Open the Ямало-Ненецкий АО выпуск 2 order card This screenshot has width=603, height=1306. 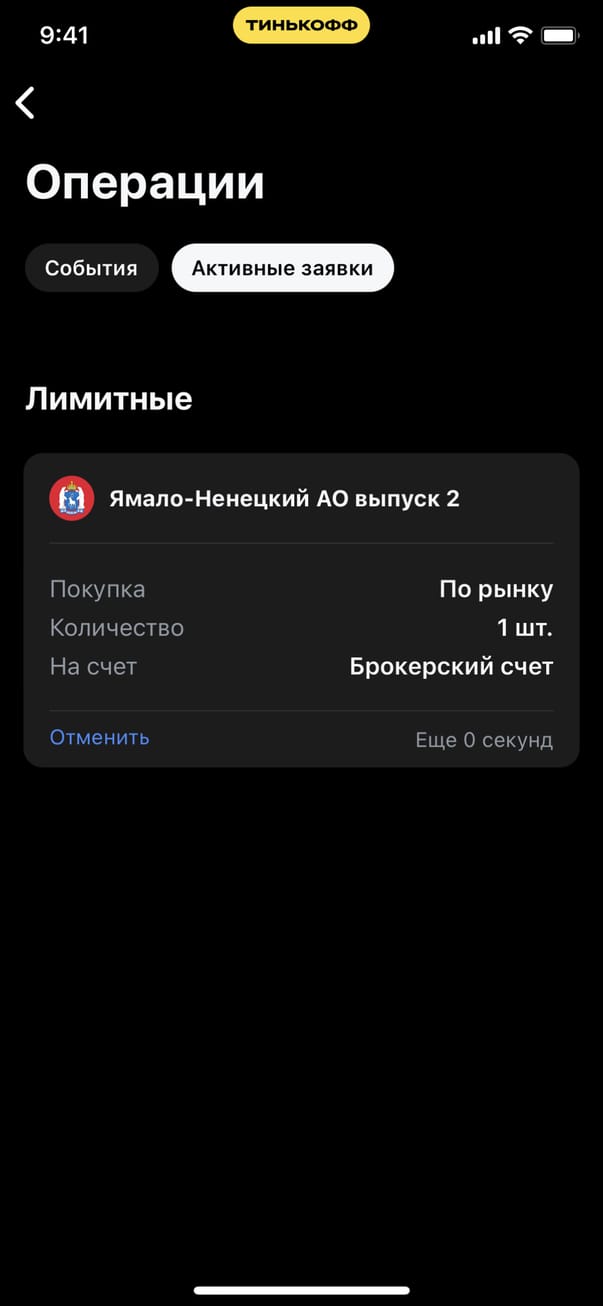[284, 499]
